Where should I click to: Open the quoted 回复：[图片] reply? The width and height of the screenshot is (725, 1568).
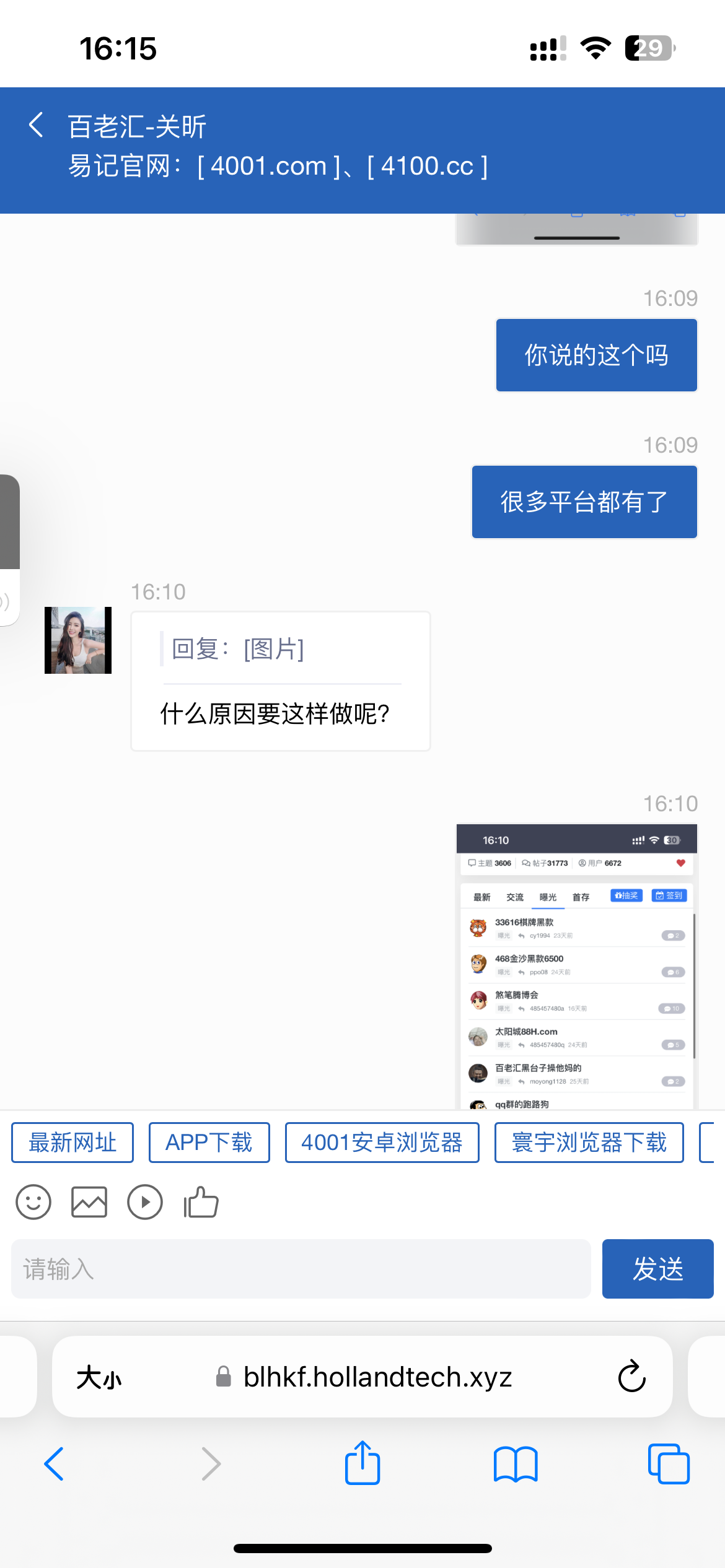point(238,649)
